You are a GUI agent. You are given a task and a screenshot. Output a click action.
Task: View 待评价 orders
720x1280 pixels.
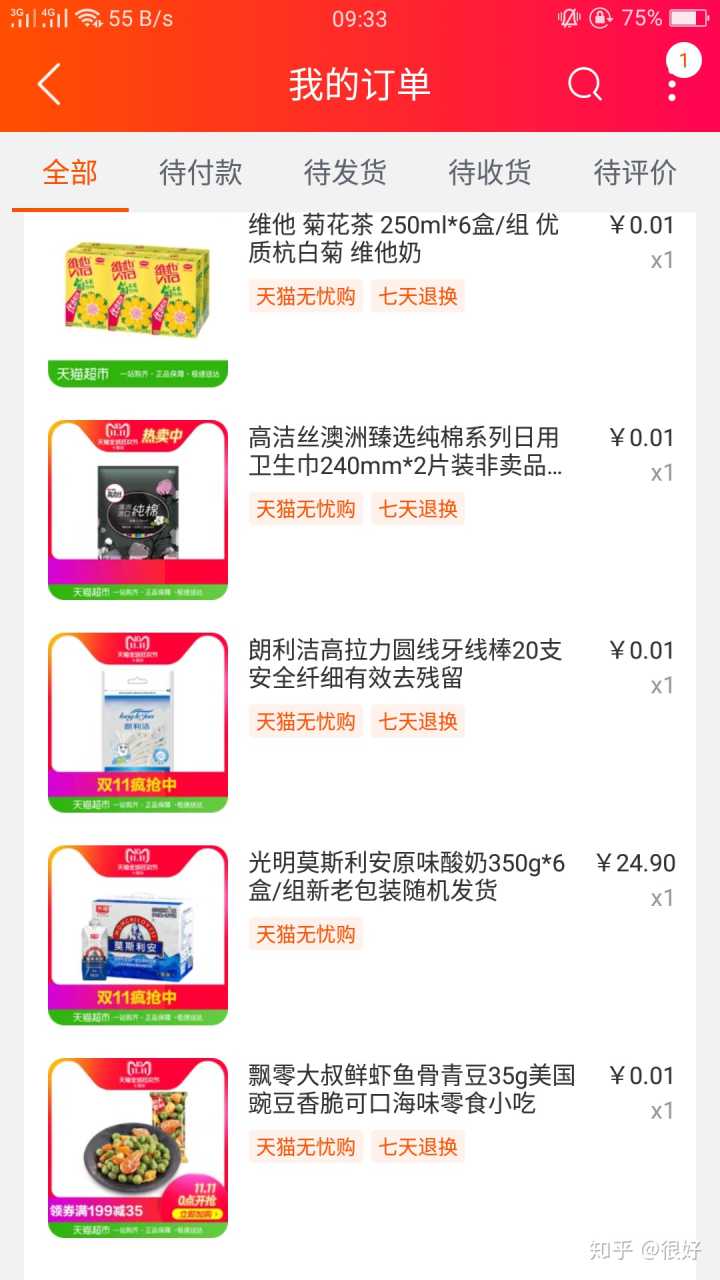pos(635,172)
